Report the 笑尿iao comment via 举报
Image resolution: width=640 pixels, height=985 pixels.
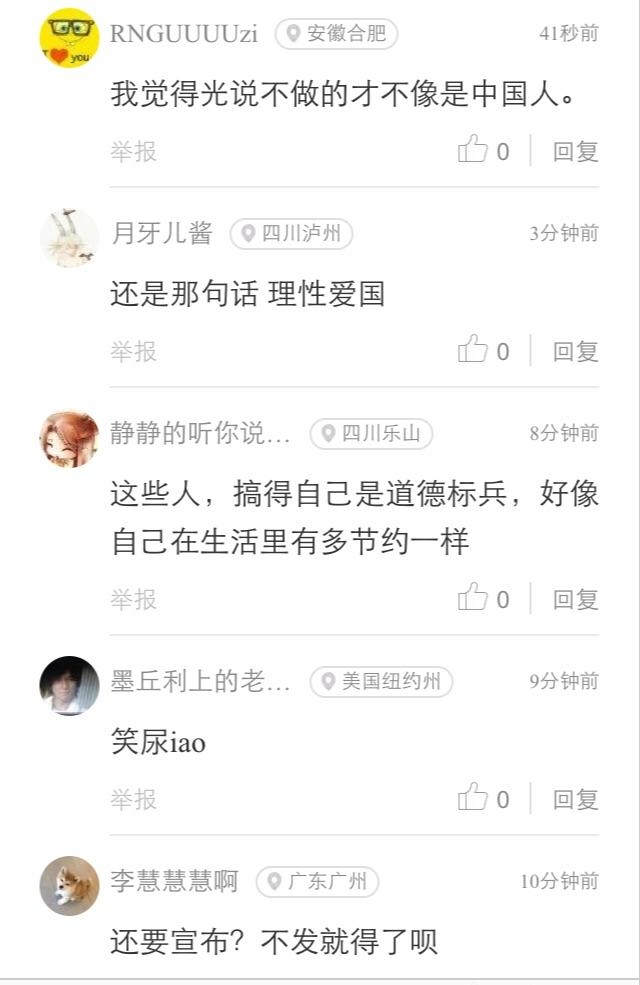point(133,799)
